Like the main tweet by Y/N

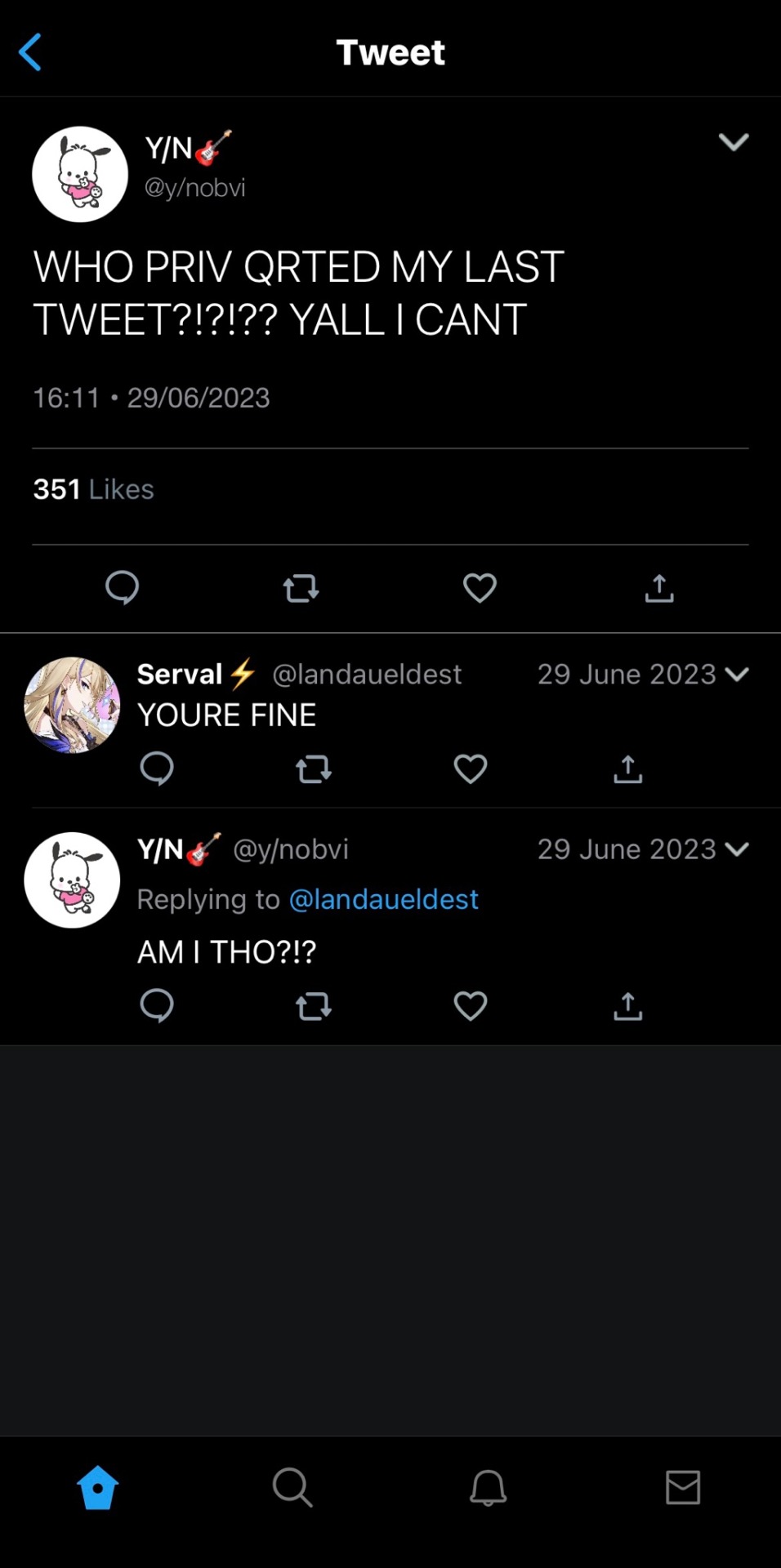(x=480, y=588)
